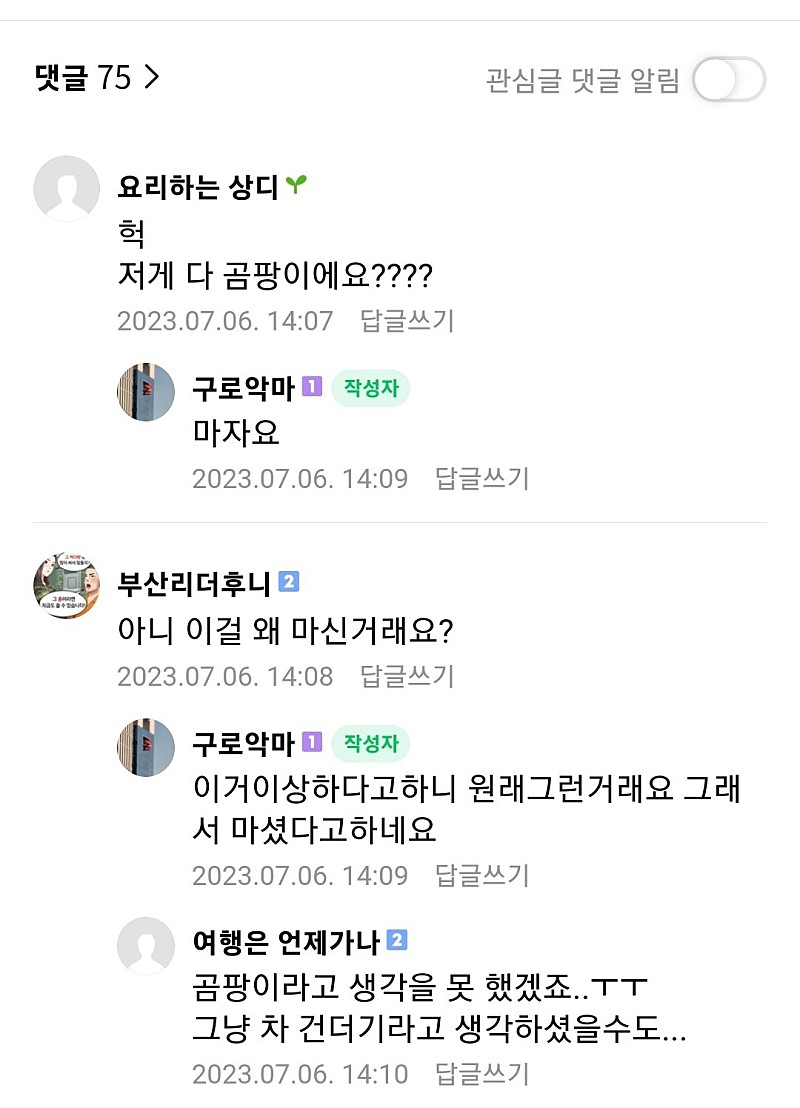
Task: Tap 답글쓰기 under 부산리더후니's comment
Action: 407,676
